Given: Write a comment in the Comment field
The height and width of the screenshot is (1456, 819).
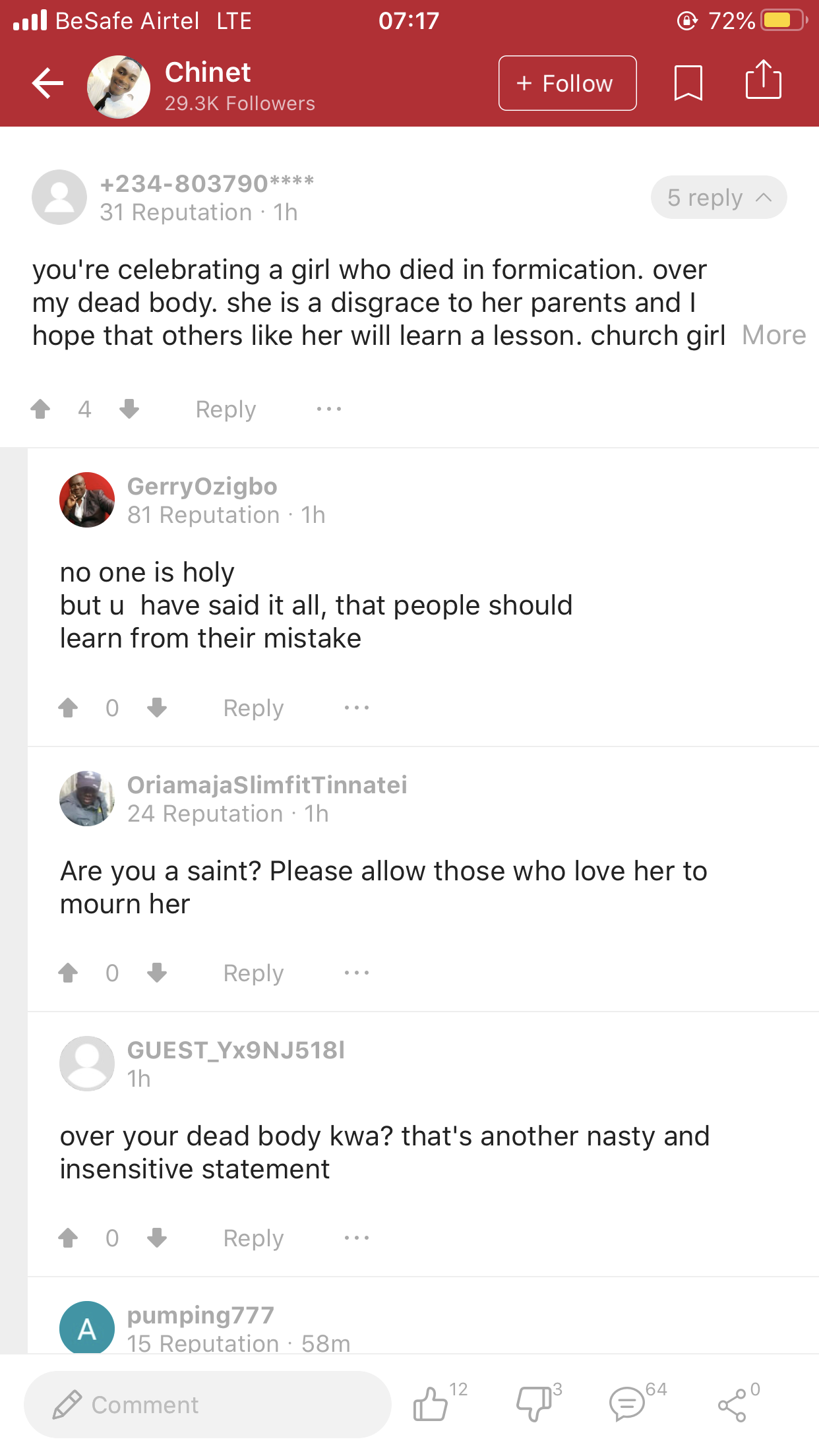Looking at the screenshot, I should tap(208, 1405).
